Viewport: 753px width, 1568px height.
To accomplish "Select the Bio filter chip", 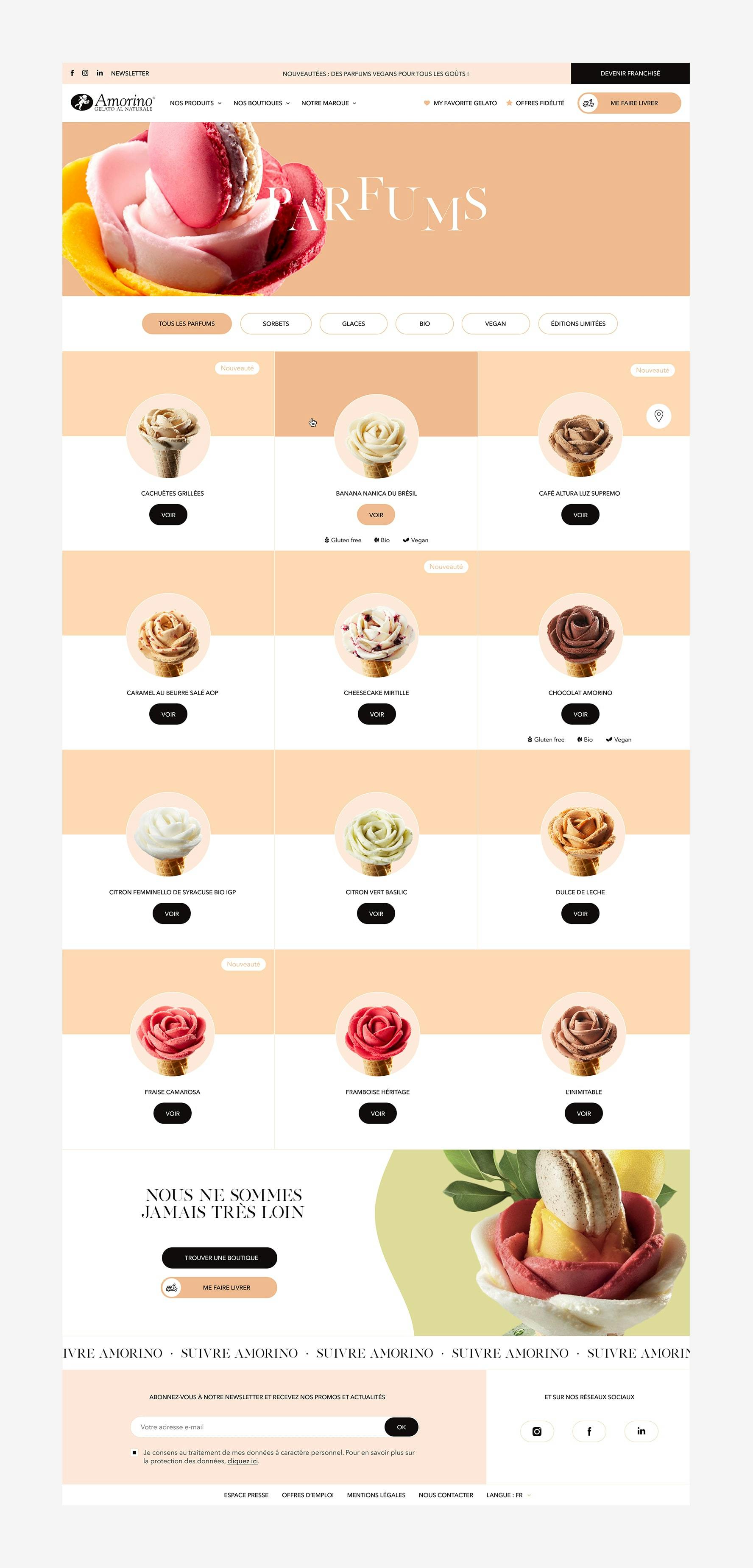I will coord(424,324).
